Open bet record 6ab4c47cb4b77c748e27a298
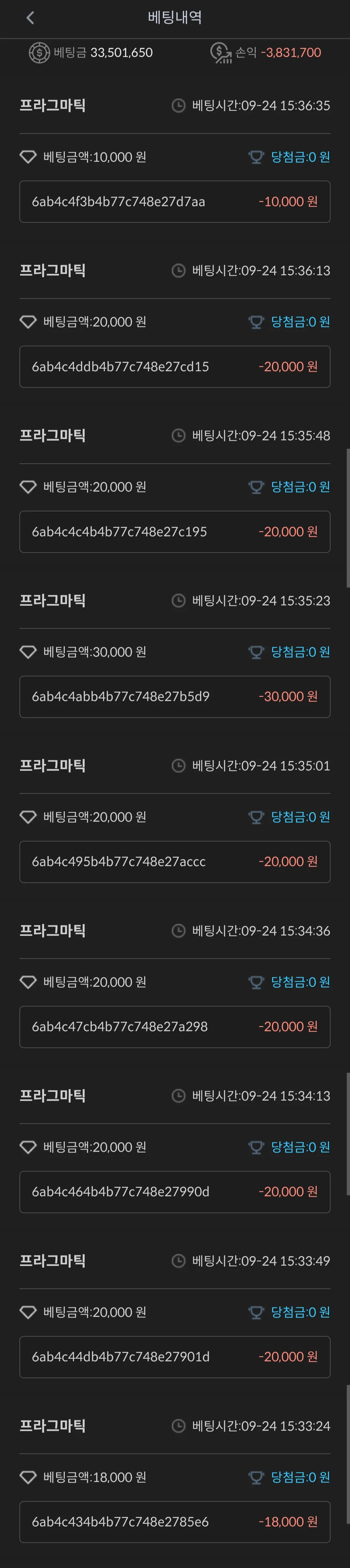This screenshot has width=350, height=1568. point(175,1026)
